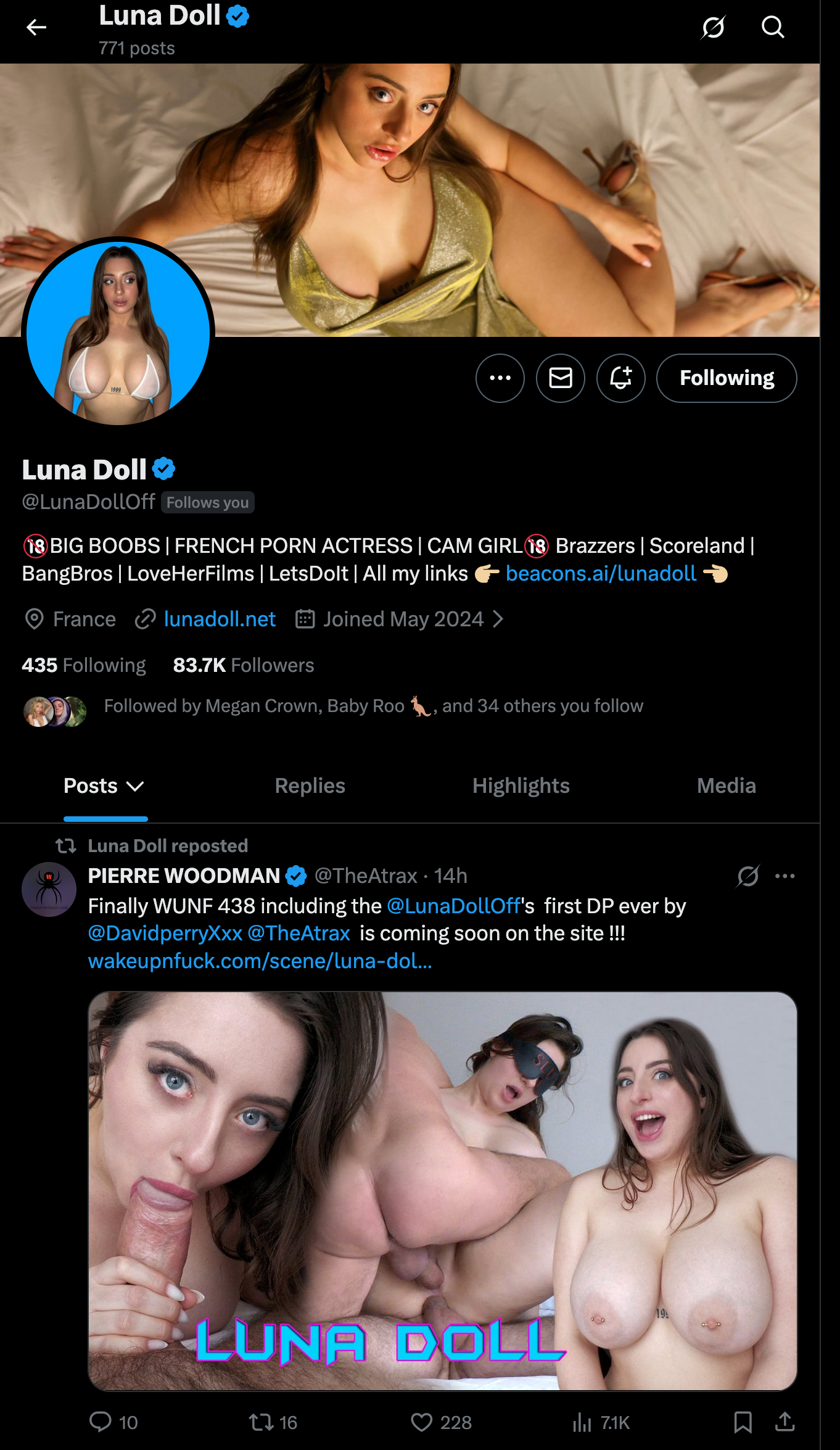Switch to the Replies tab
This screenshot has height=1450, width=840.
[x=310, y=785]
